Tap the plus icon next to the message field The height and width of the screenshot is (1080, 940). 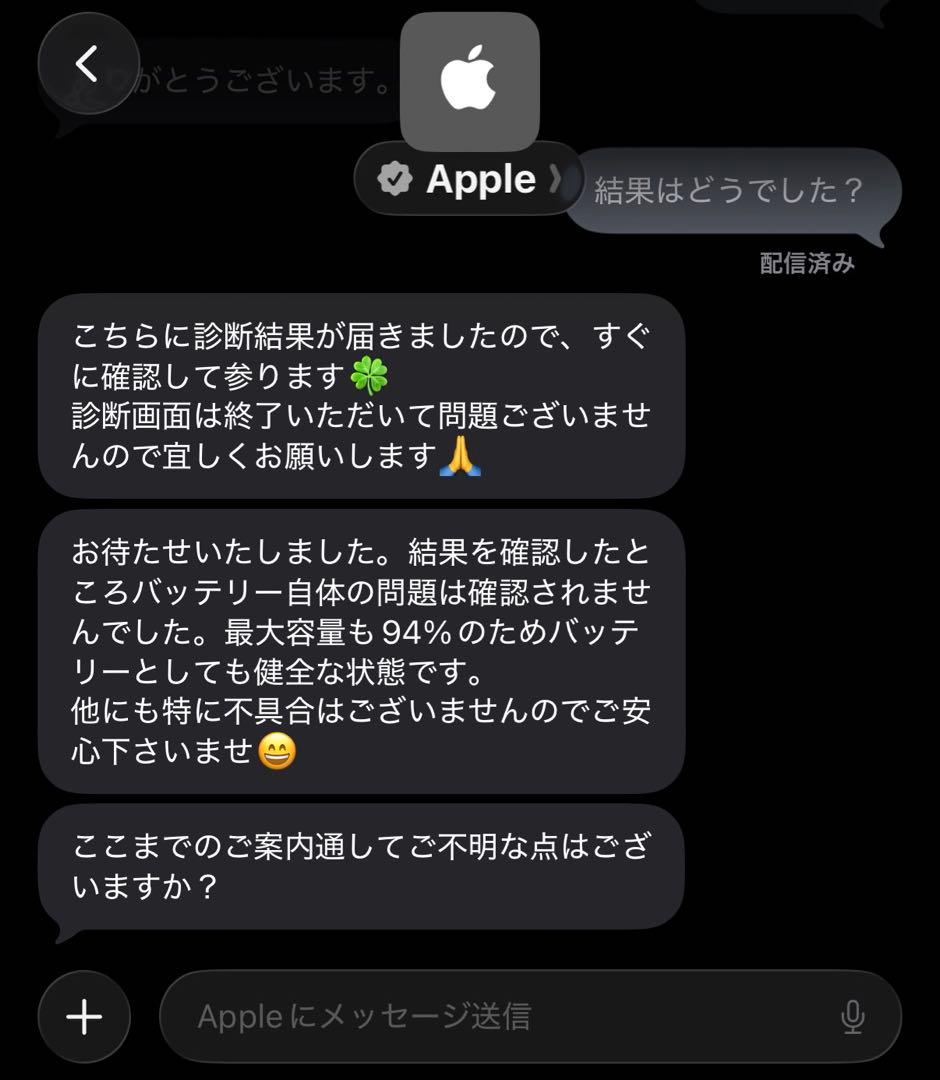tap(84, 1016)
